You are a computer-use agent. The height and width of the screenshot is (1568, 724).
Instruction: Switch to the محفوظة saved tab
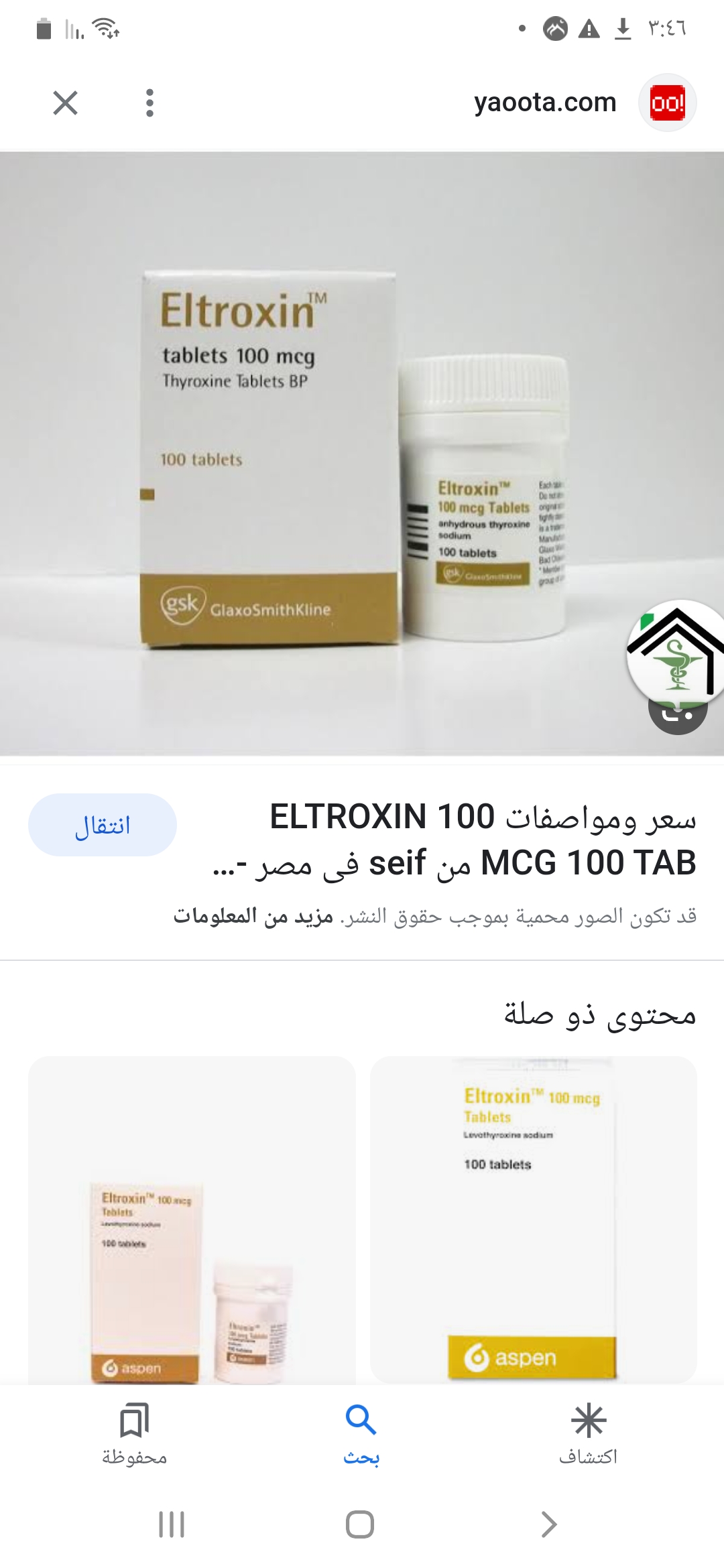click(x=134, y=1434)
